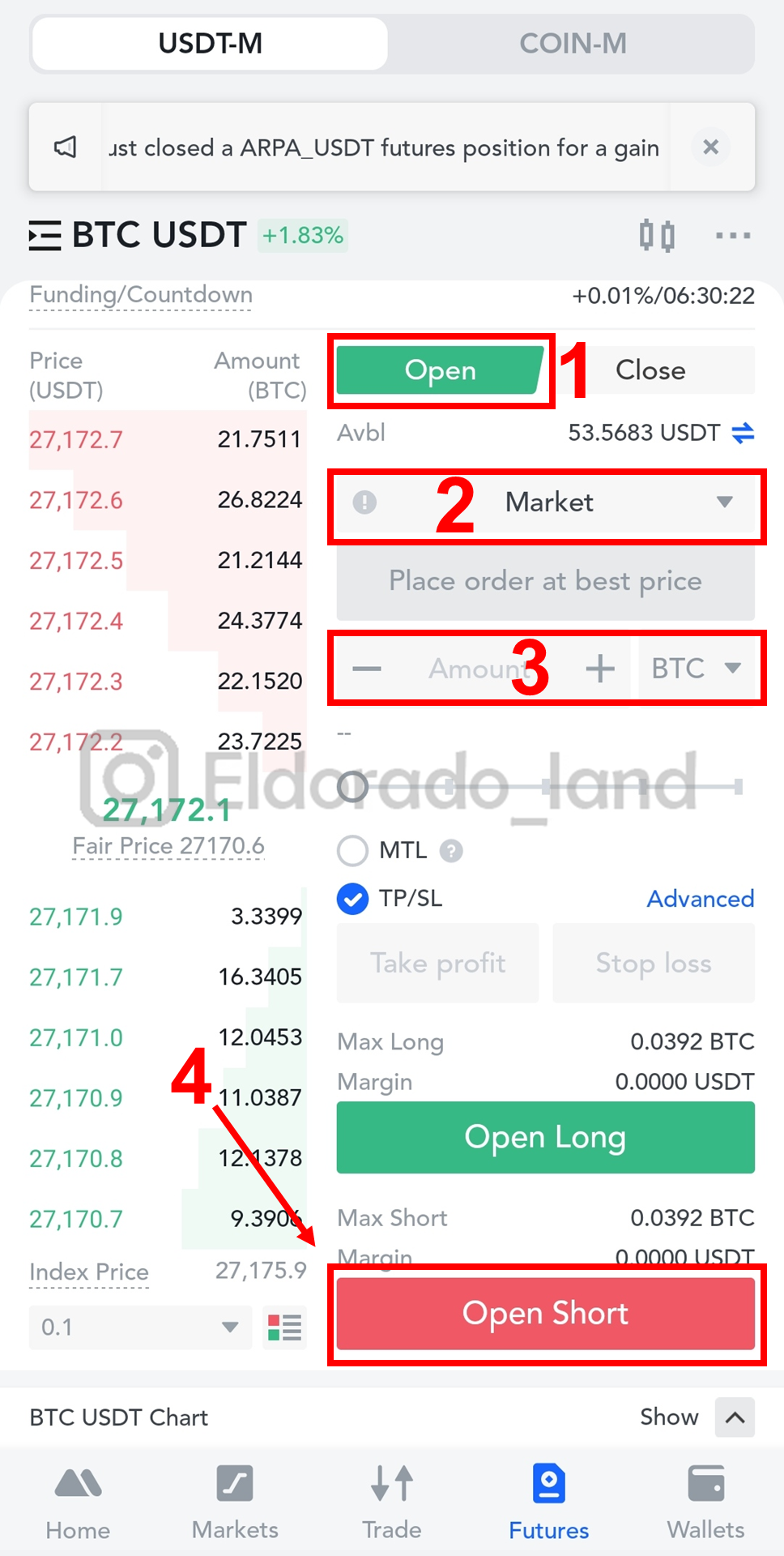Increase amount with the plus button
Image resolution: width=784 pixels, height=1556 pixels.
coord(600,669)
